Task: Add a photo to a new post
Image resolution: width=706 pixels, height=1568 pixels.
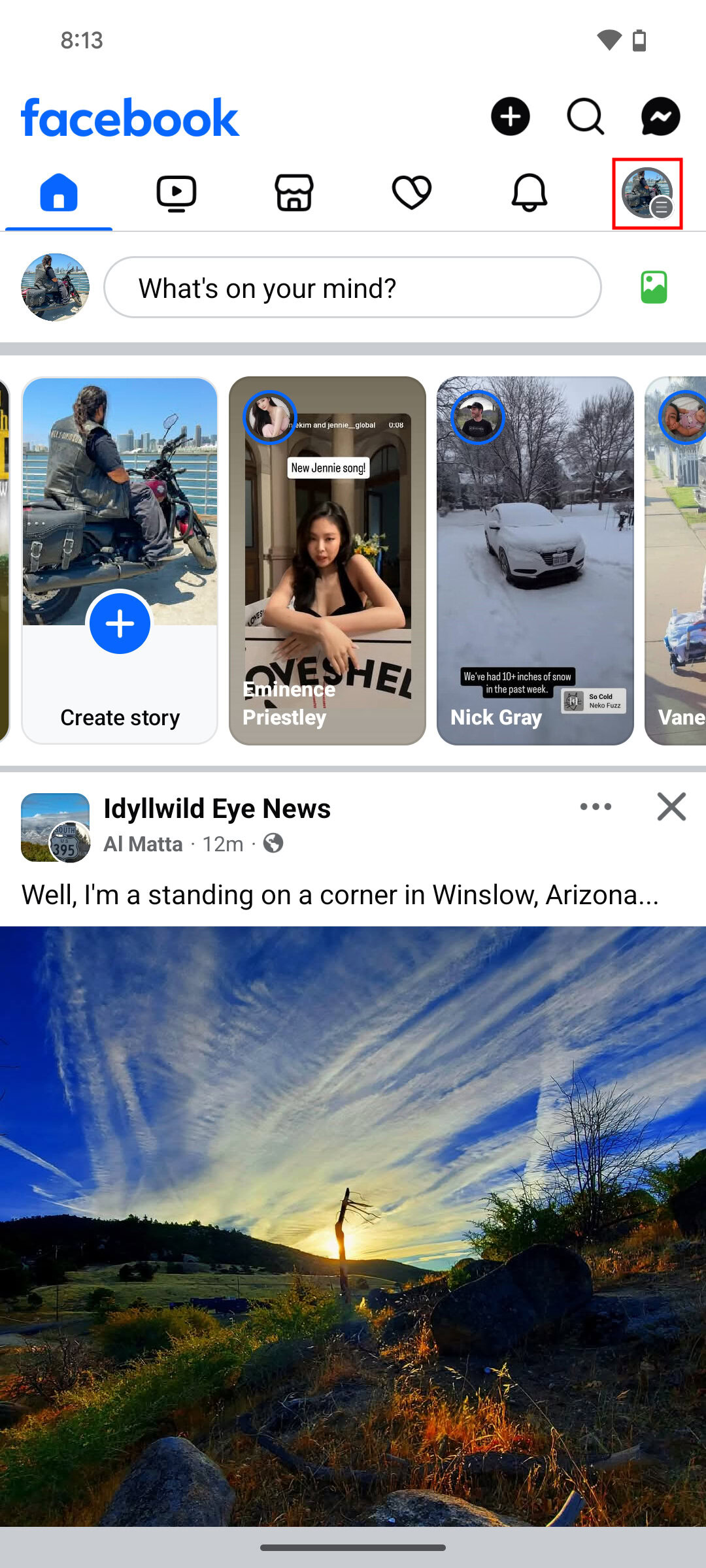Action: [654, 287]
